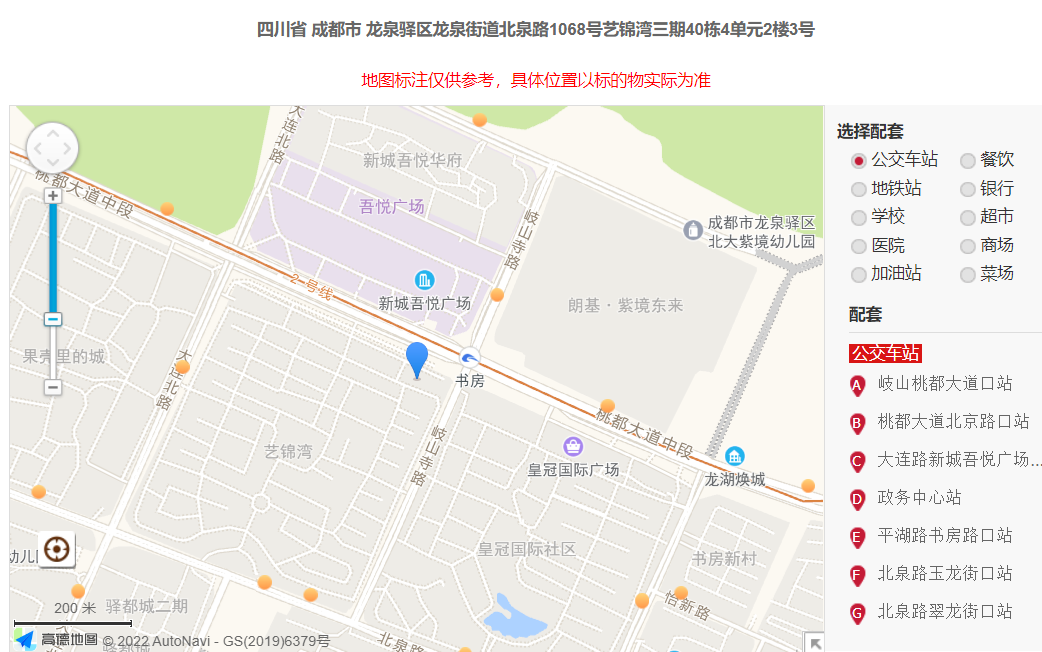Select the 菜场 radio option
The height and width of the screenshot is (652, 1042).
click(x=968, y=274)
